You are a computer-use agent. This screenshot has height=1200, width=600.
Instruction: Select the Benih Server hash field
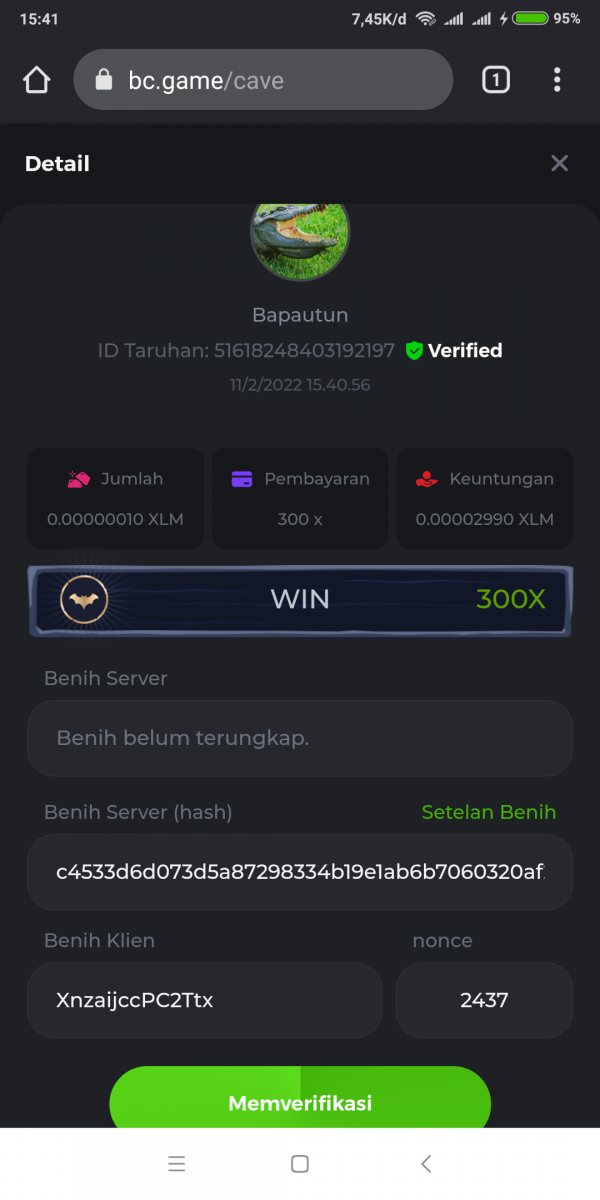(300, 872)
